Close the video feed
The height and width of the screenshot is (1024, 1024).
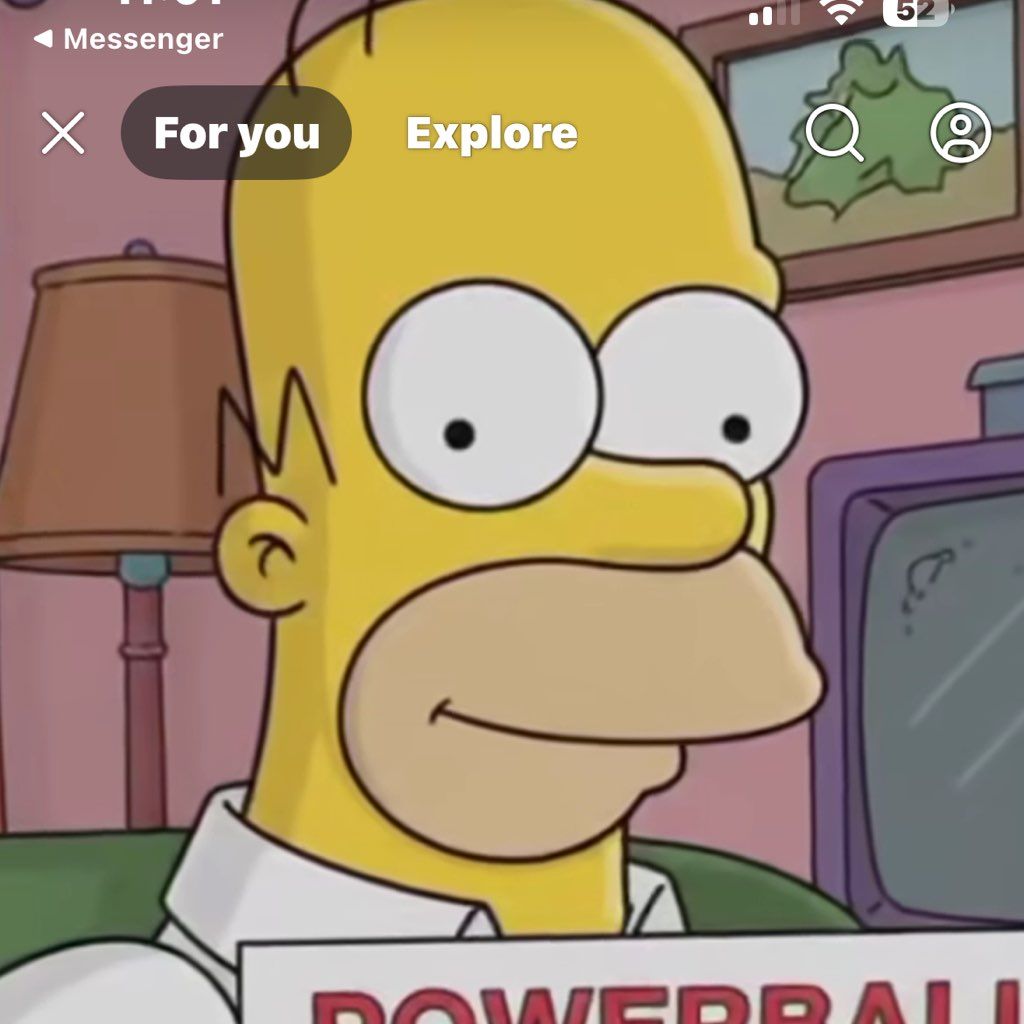coord(63,133)
